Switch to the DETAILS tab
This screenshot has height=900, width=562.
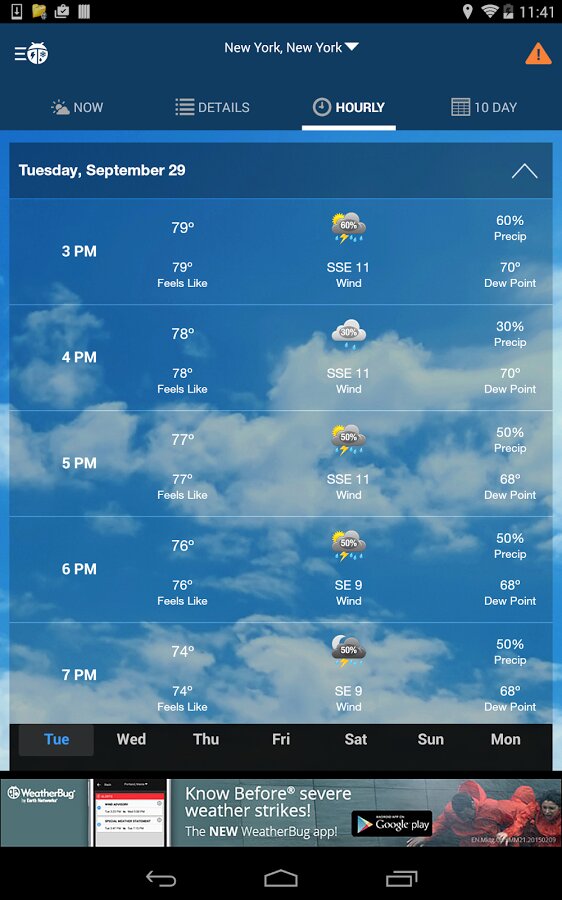[212, 107]
